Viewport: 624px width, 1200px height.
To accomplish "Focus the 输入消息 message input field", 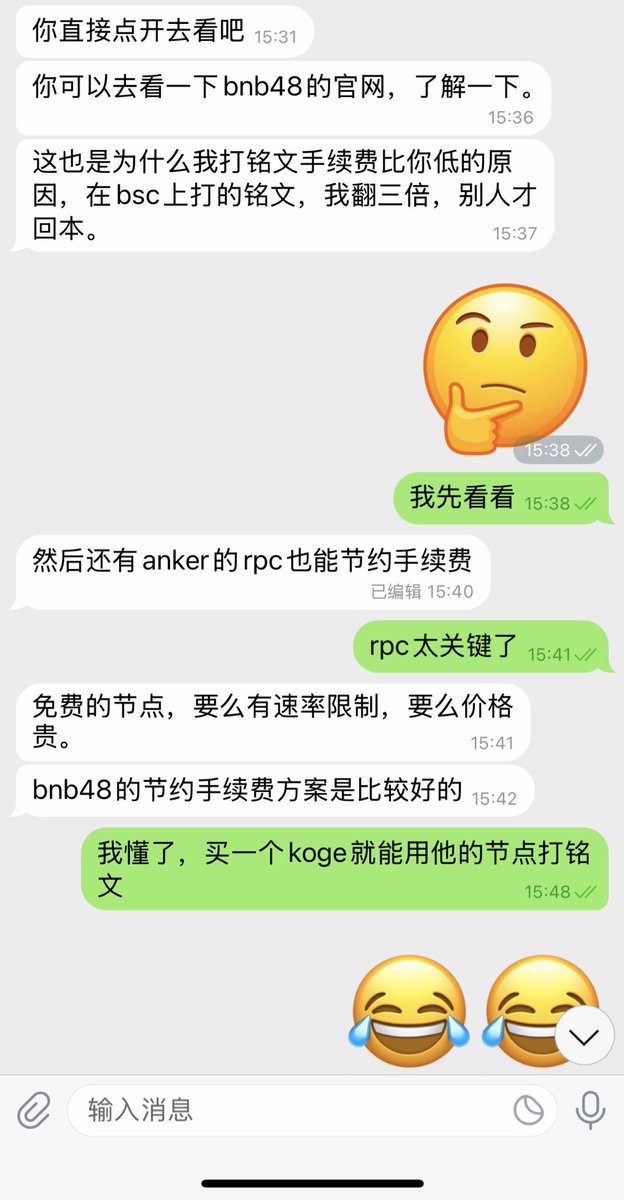I will pos(290,1109).
